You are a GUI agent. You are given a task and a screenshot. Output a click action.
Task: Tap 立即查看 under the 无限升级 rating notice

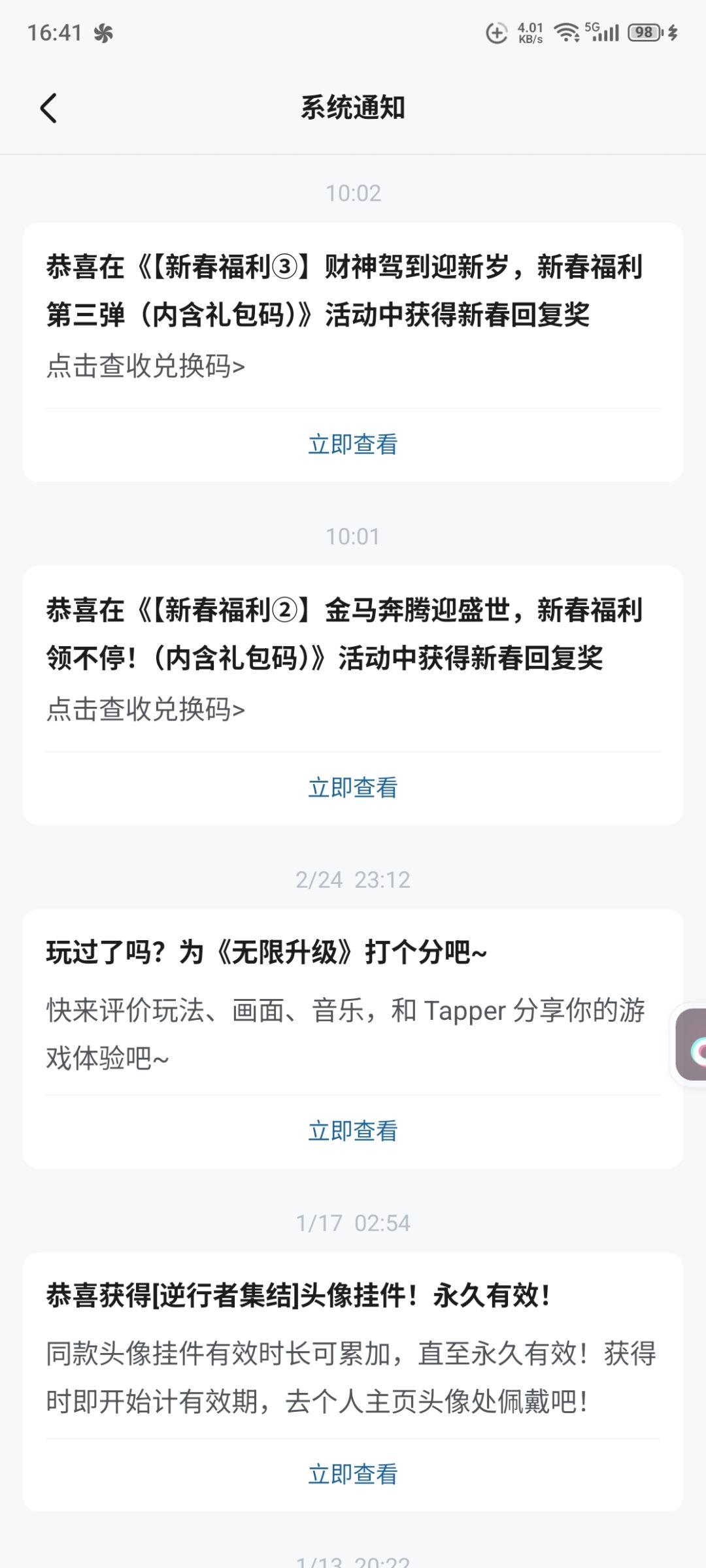point(353,1130)
